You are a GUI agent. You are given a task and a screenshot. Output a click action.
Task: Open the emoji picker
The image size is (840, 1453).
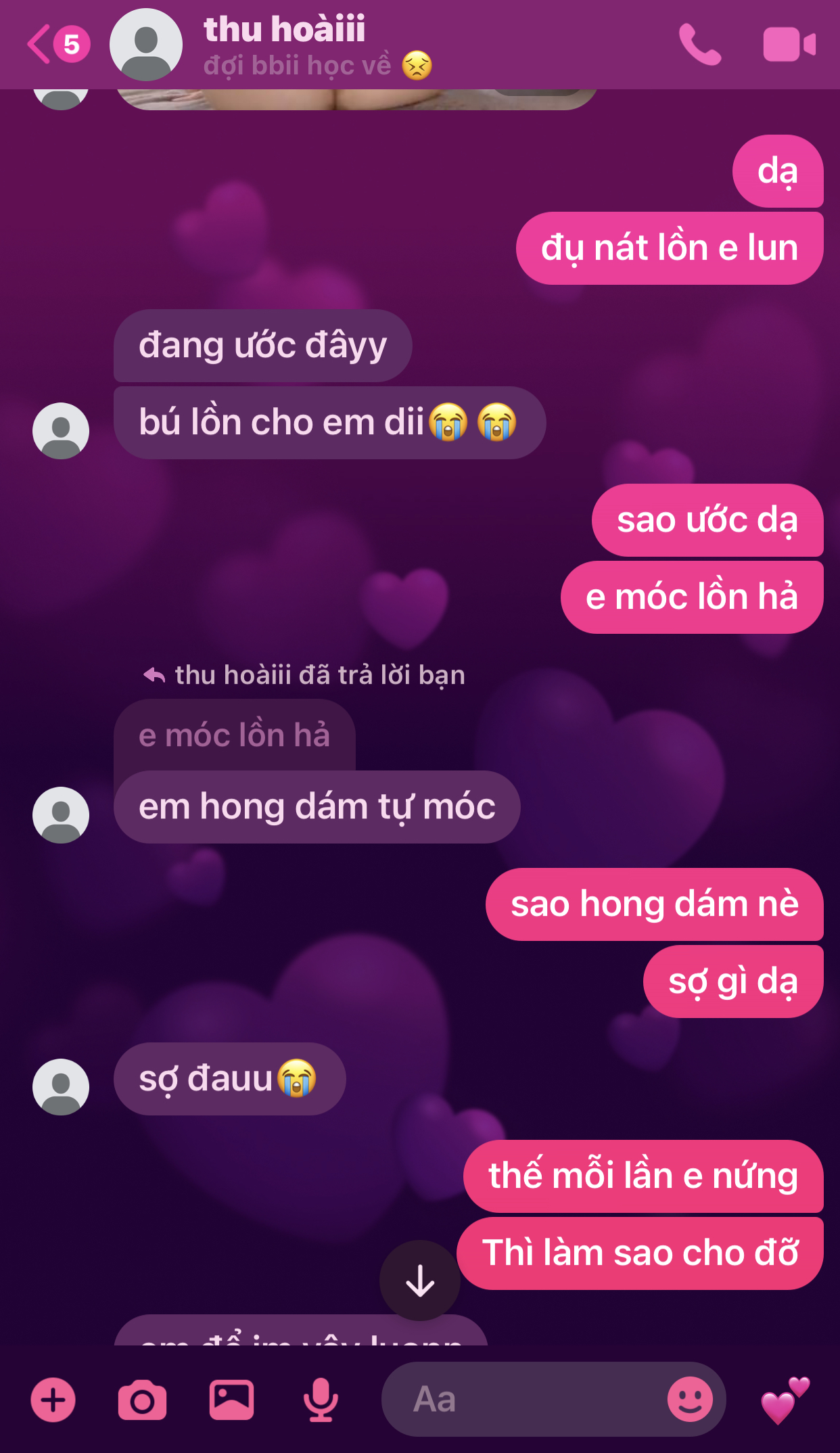pos(690,1400)
